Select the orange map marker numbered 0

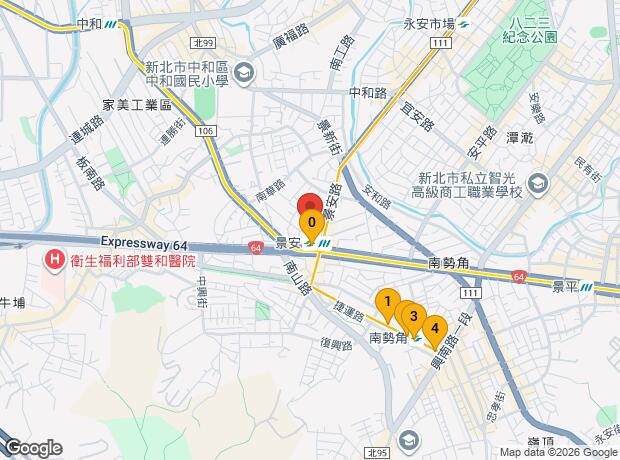pyautogui.click(x=312, y=223)
